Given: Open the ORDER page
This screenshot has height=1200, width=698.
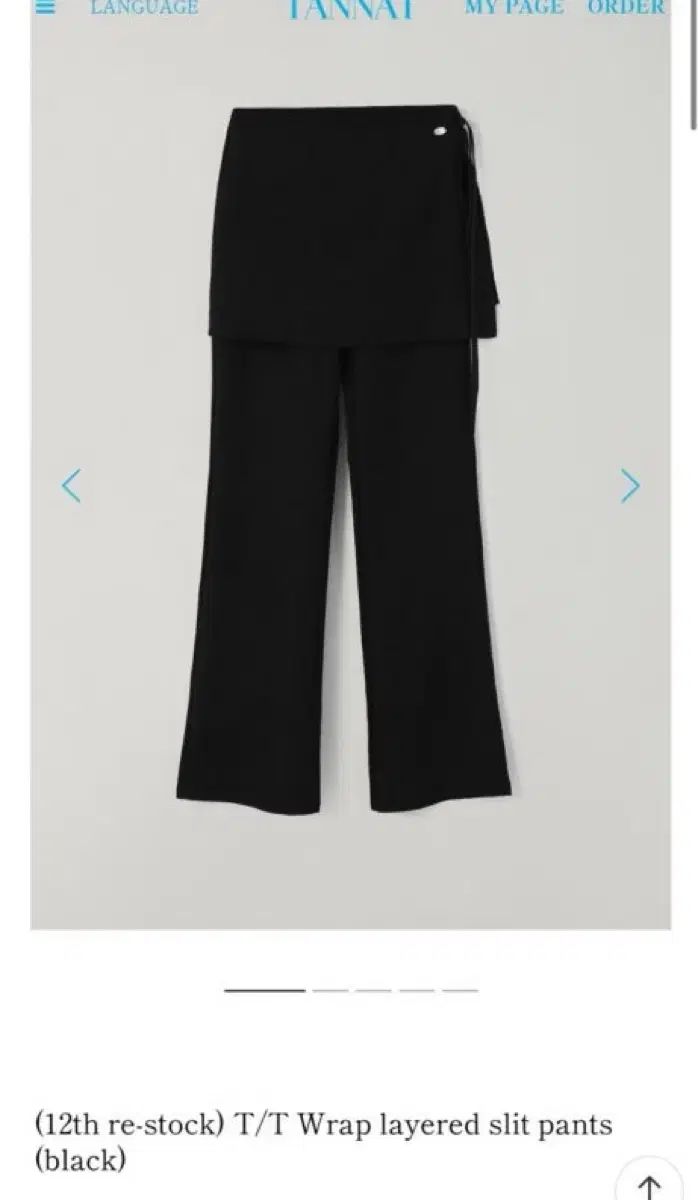Looking at the screenshot, I should (x=627, y=7).
